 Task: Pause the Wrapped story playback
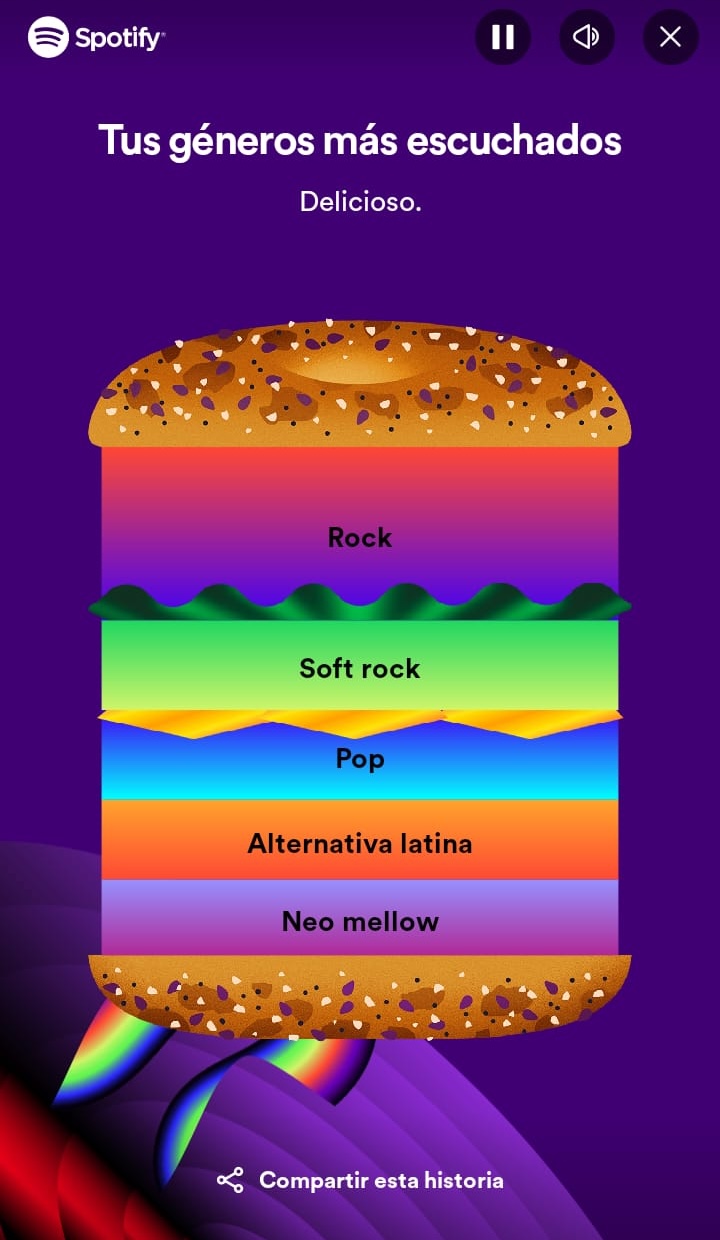coord(502,38)
